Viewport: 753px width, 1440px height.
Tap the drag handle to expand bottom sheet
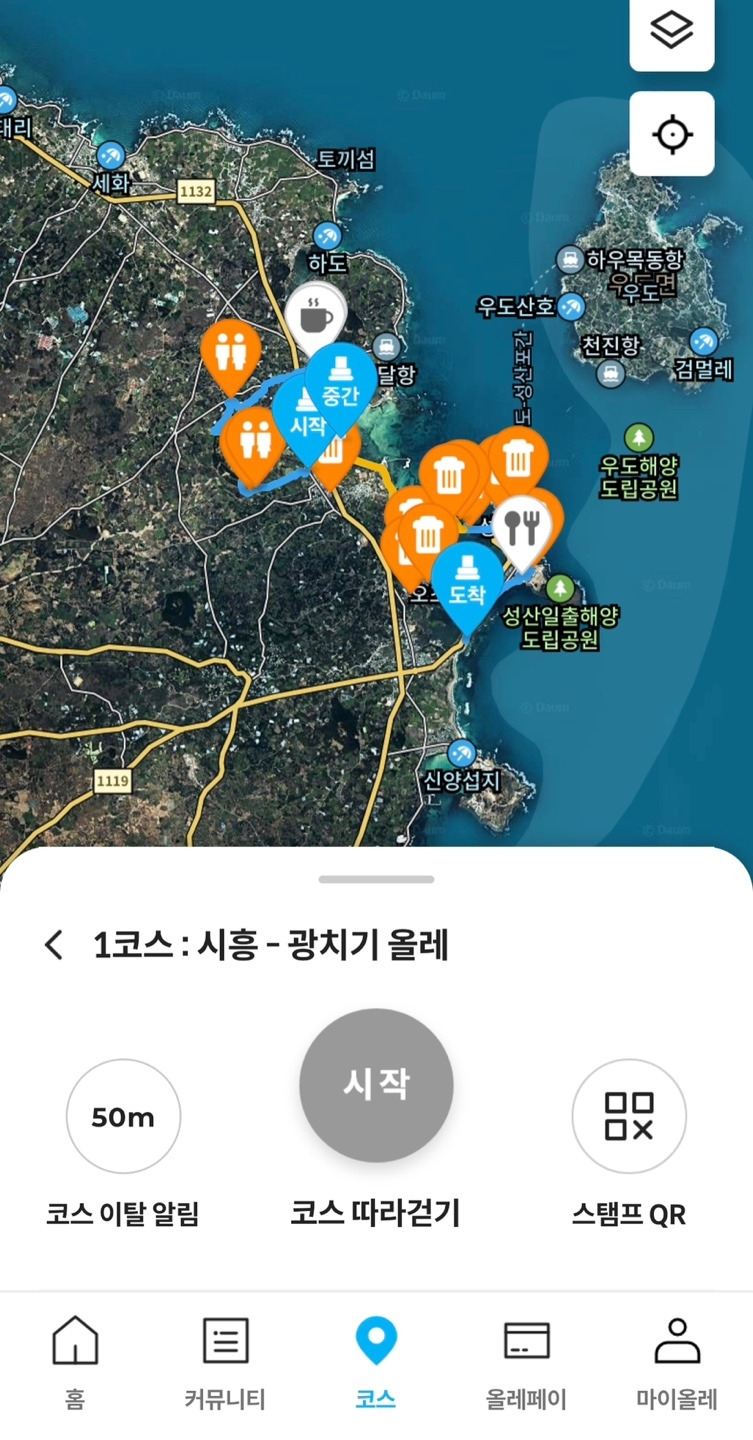[376, 878]
